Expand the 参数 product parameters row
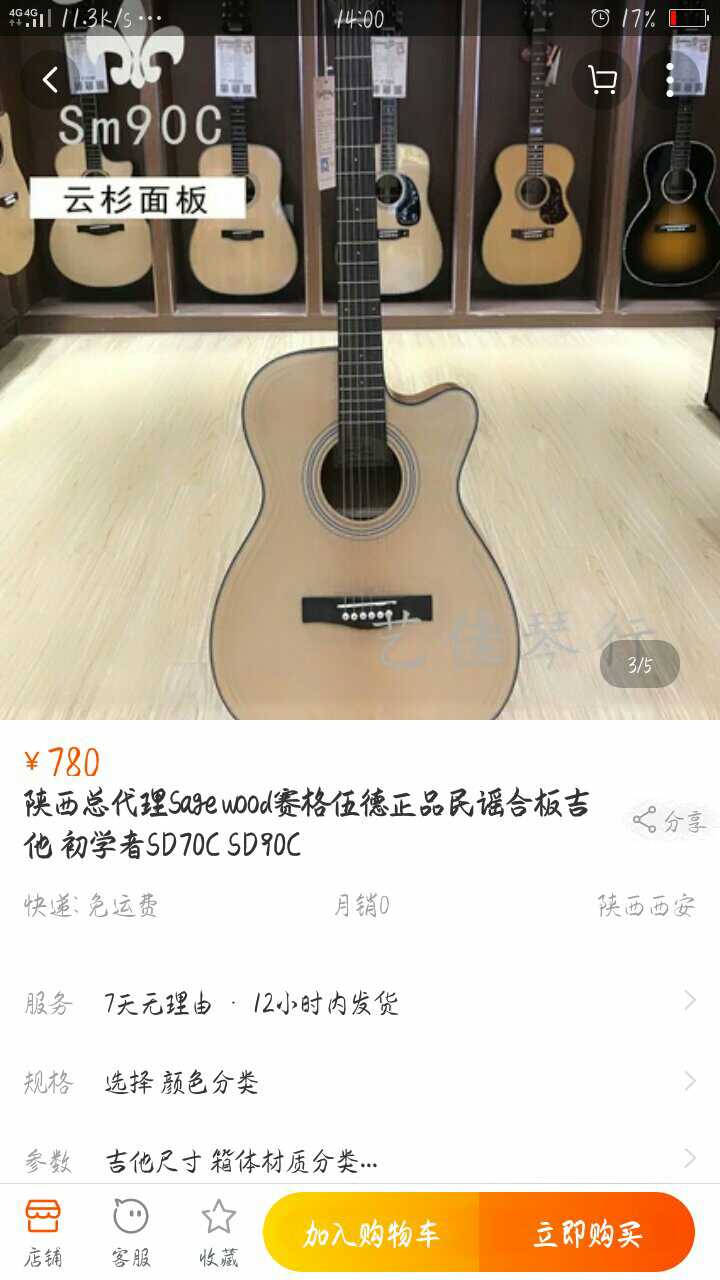Screen dimensions: 720x1280 [360, 1160]
